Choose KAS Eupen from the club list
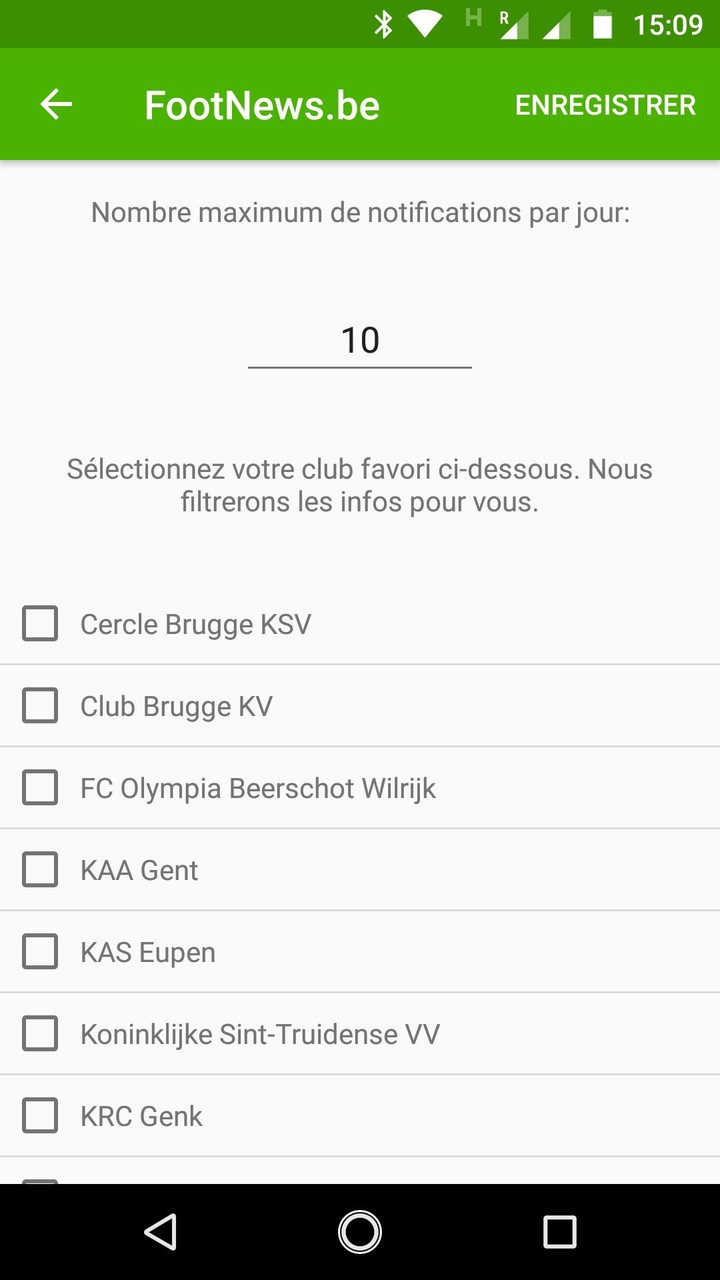Screen dimensions: 720x1280 point(40,952)
